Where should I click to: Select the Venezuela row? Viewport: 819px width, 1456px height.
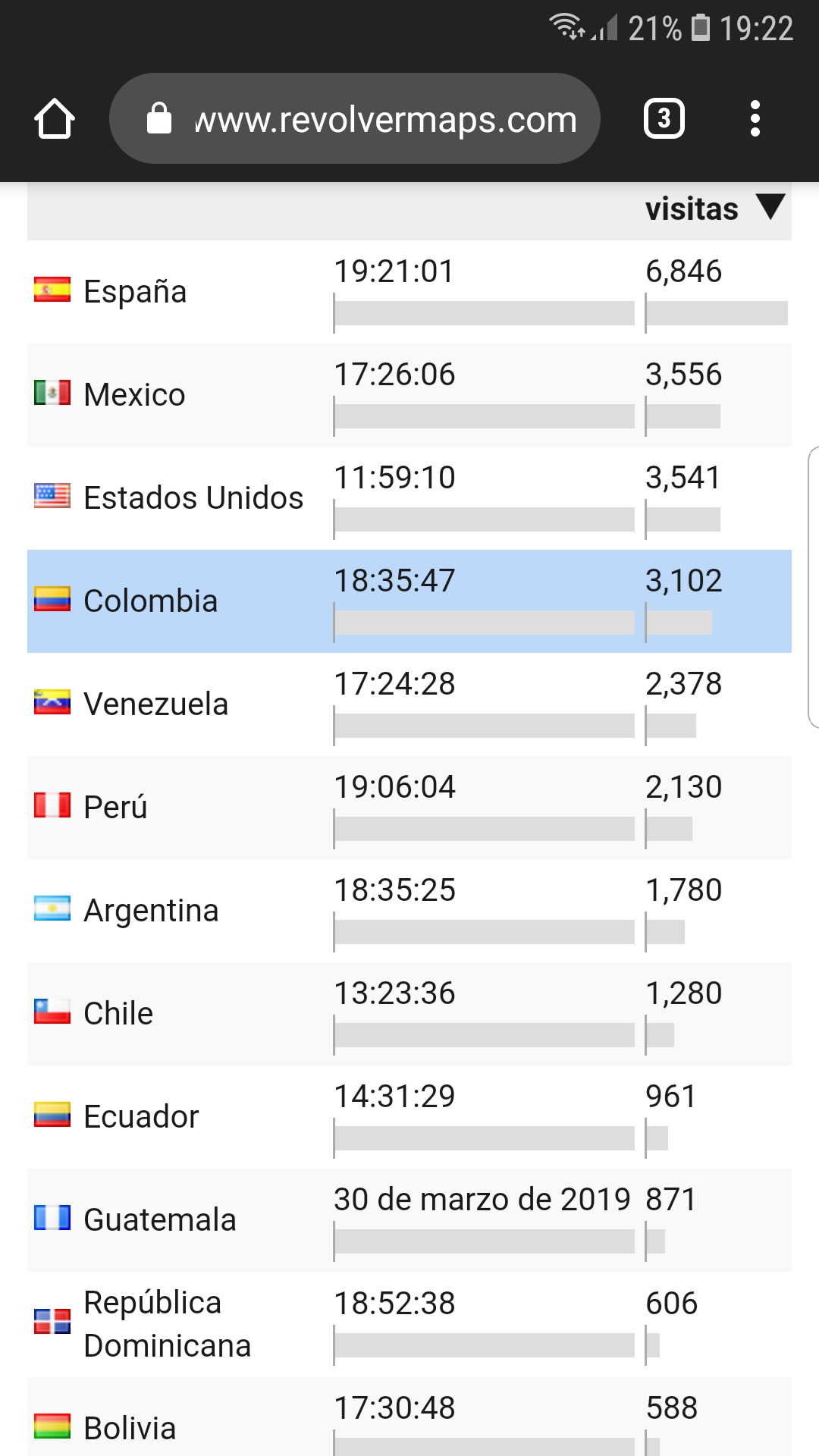coord(409,704)
